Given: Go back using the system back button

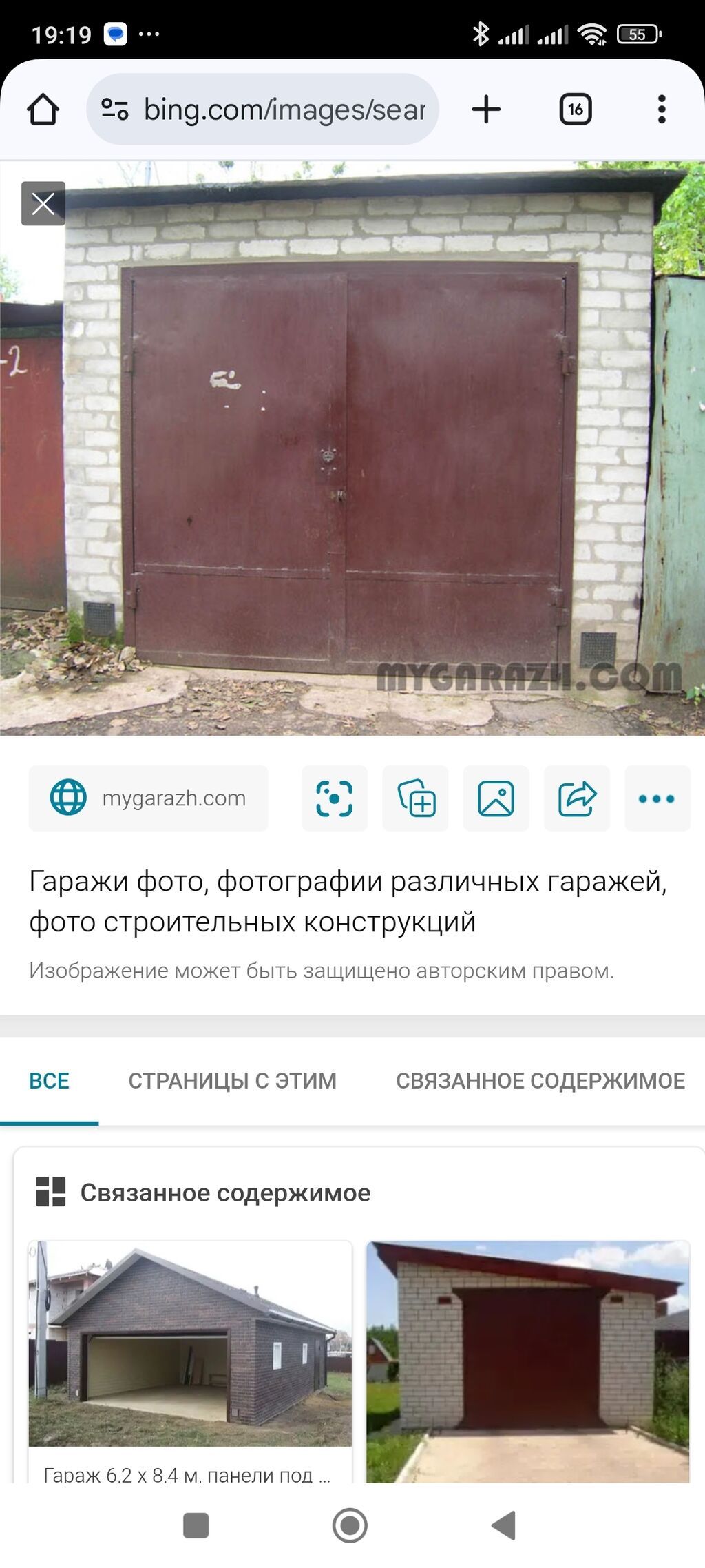Looking at the screenshot, I should pos(504,1525).
